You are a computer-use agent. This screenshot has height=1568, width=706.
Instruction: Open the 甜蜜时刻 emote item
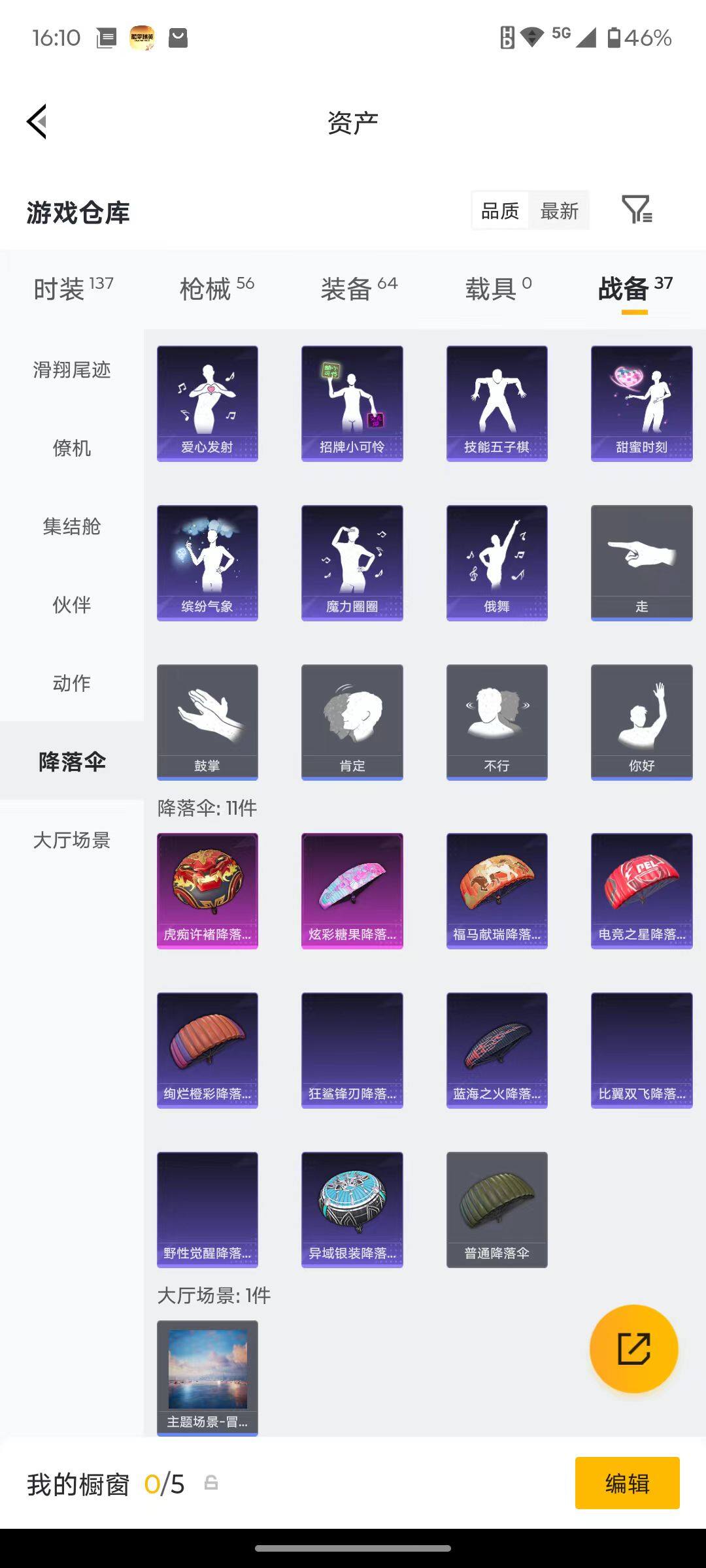pos(641,401)
